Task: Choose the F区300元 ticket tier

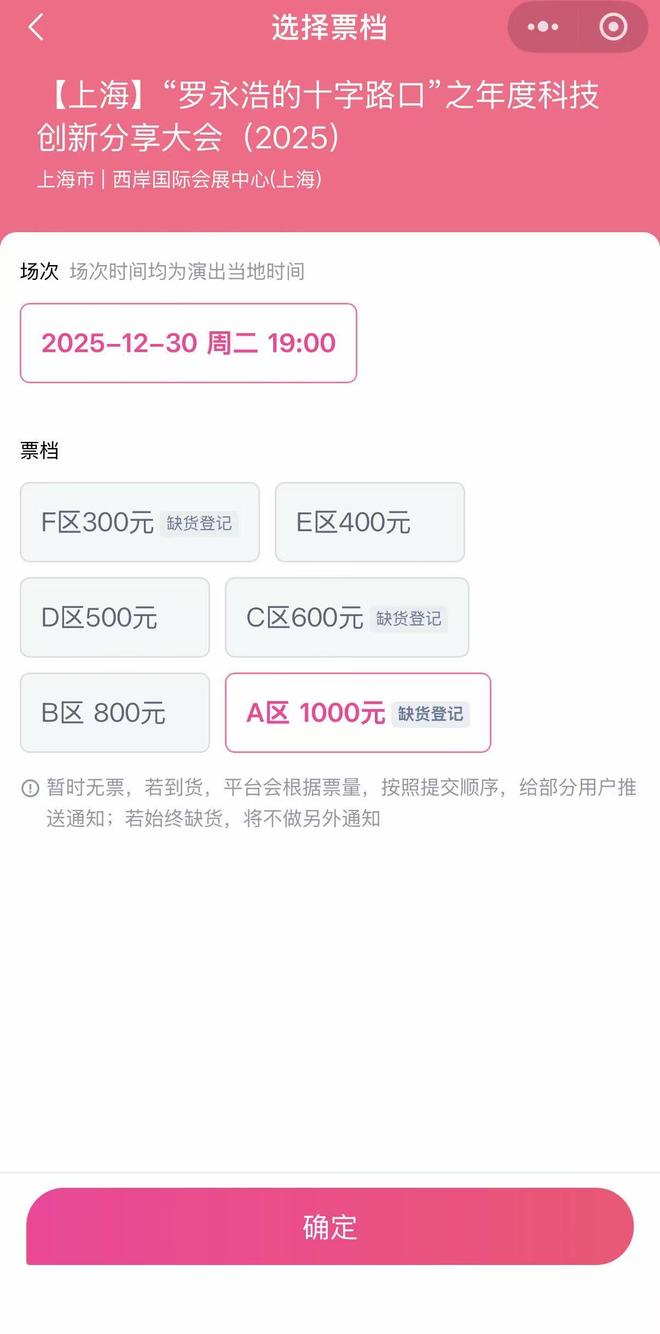Action: pos(139,522)
